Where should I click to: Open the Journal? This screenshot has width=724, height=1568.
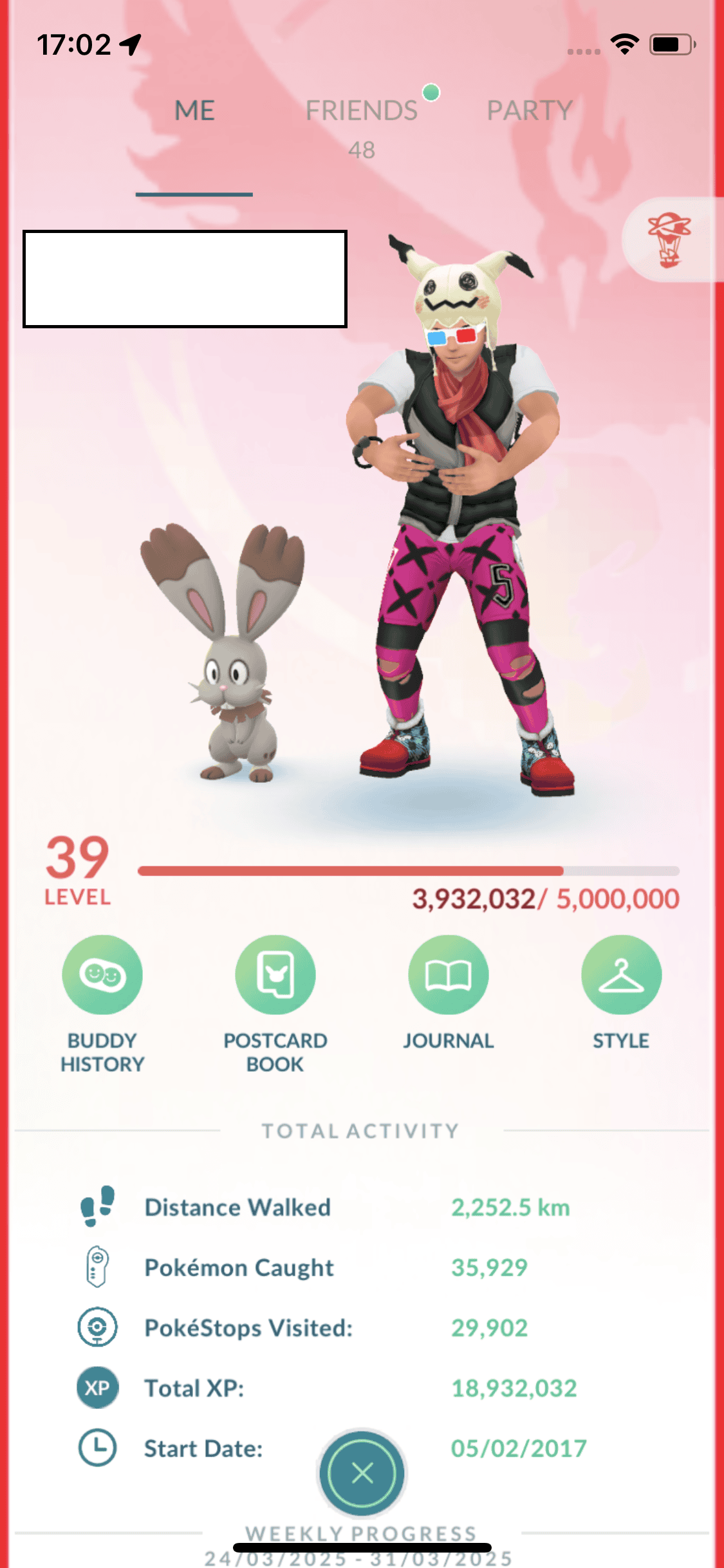pyautogui.click(x=449, y=975)
